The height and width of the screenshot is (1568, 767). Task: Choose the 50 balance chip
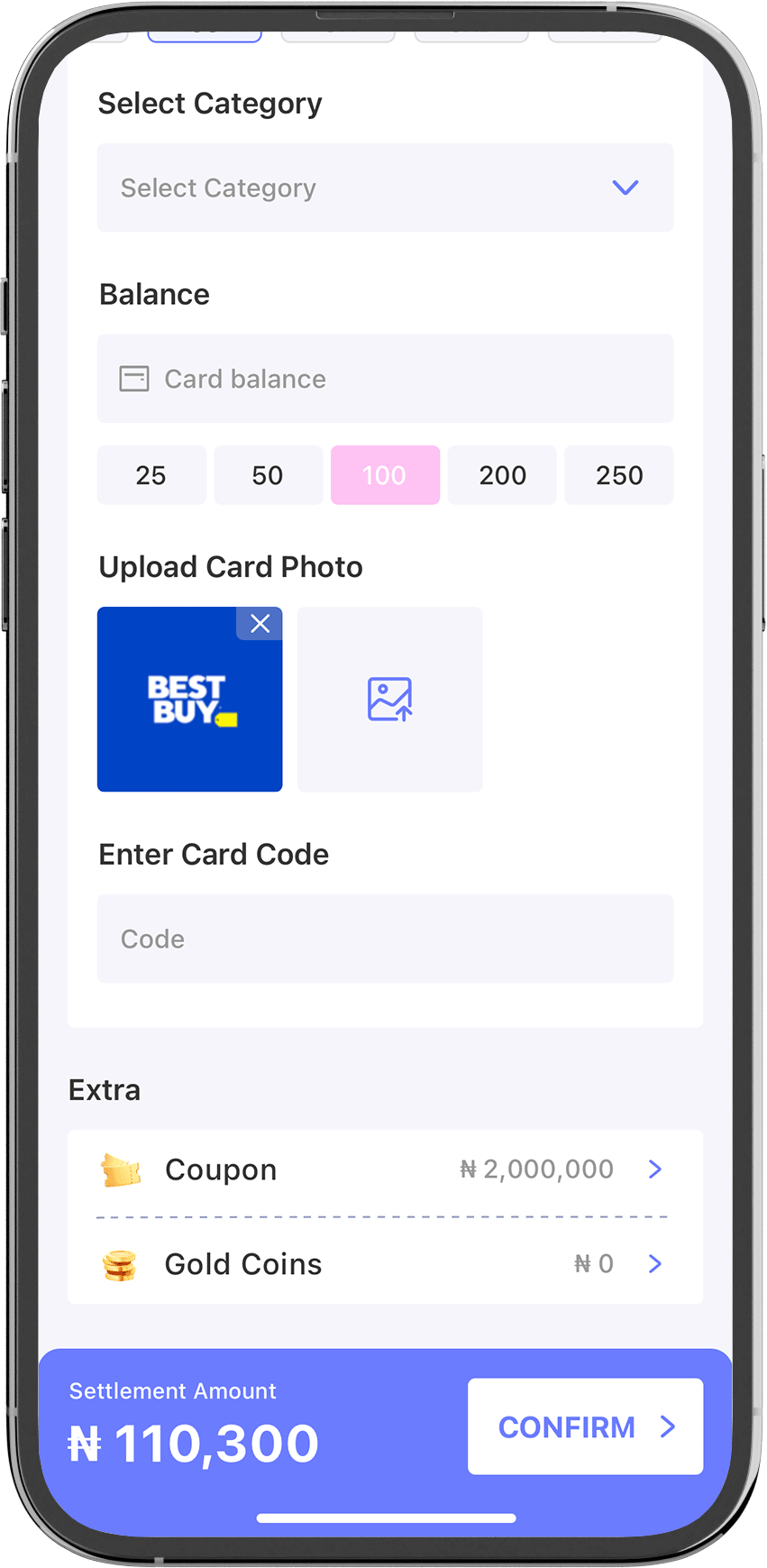268,475
